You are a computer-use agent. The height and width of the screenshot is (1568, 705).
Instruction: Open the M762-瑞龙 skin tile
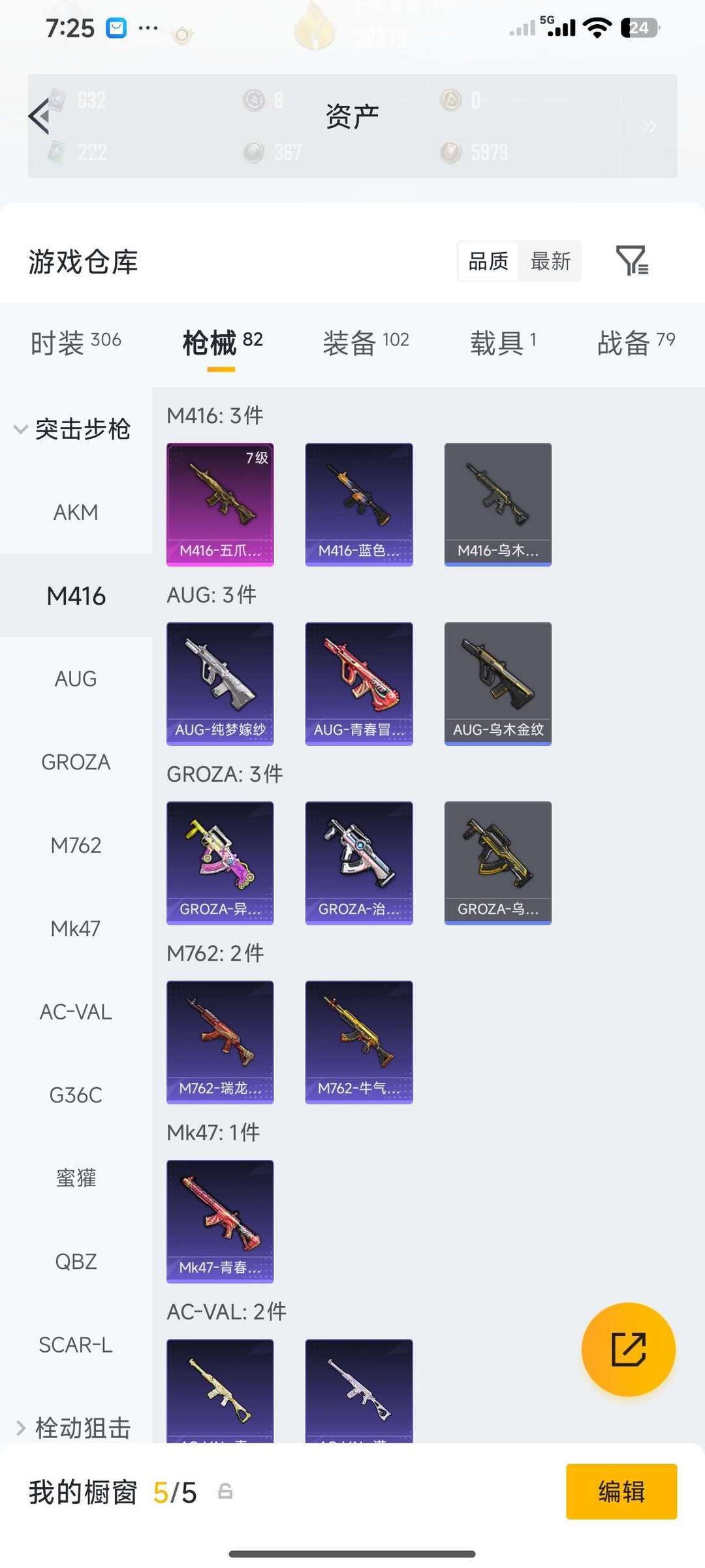click(220, 1042)
